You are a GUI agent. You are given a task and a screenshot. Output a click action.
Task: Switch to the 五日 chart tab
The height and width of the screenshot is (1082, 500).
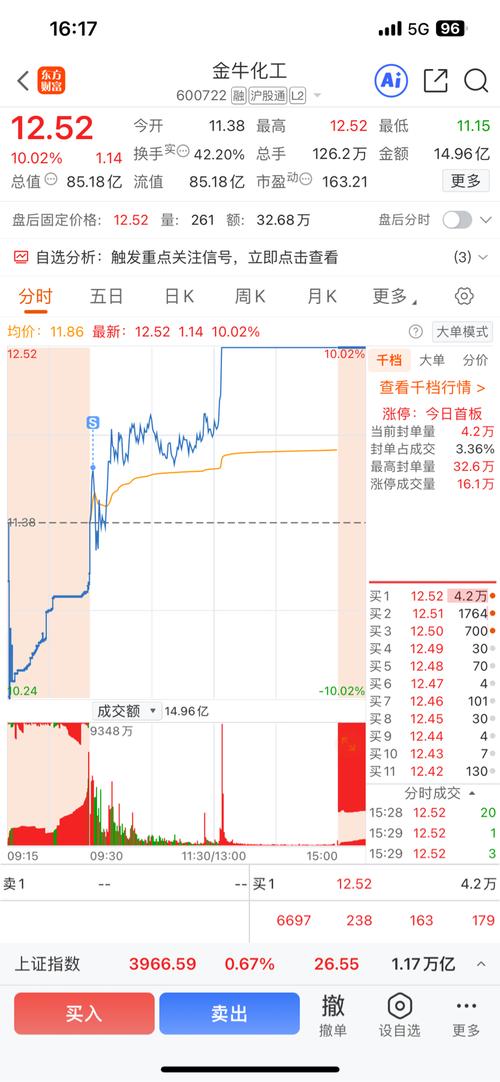click(x=106, y=297)
